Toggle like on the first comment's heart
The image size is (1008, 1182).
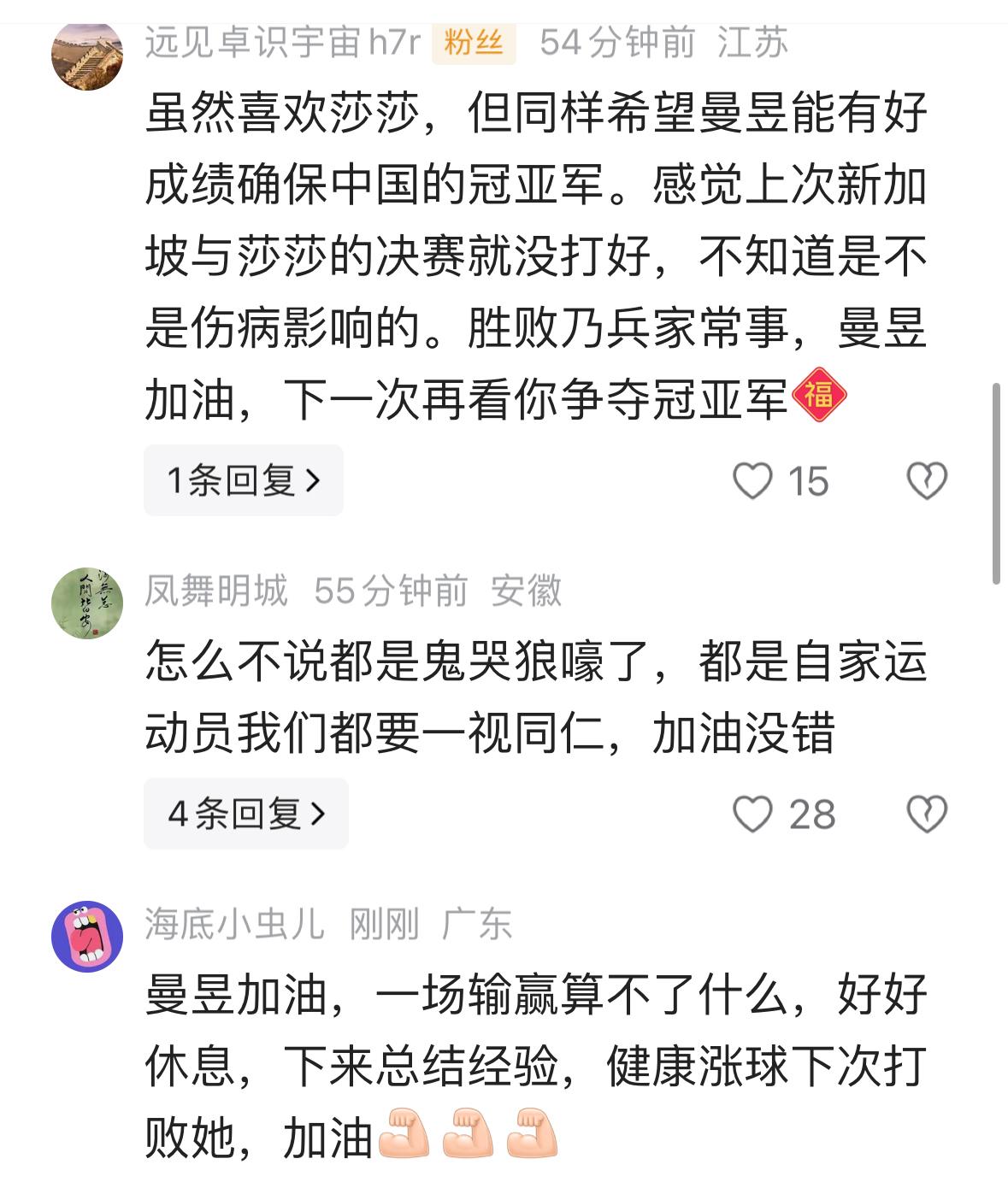[x=752, y=480]
